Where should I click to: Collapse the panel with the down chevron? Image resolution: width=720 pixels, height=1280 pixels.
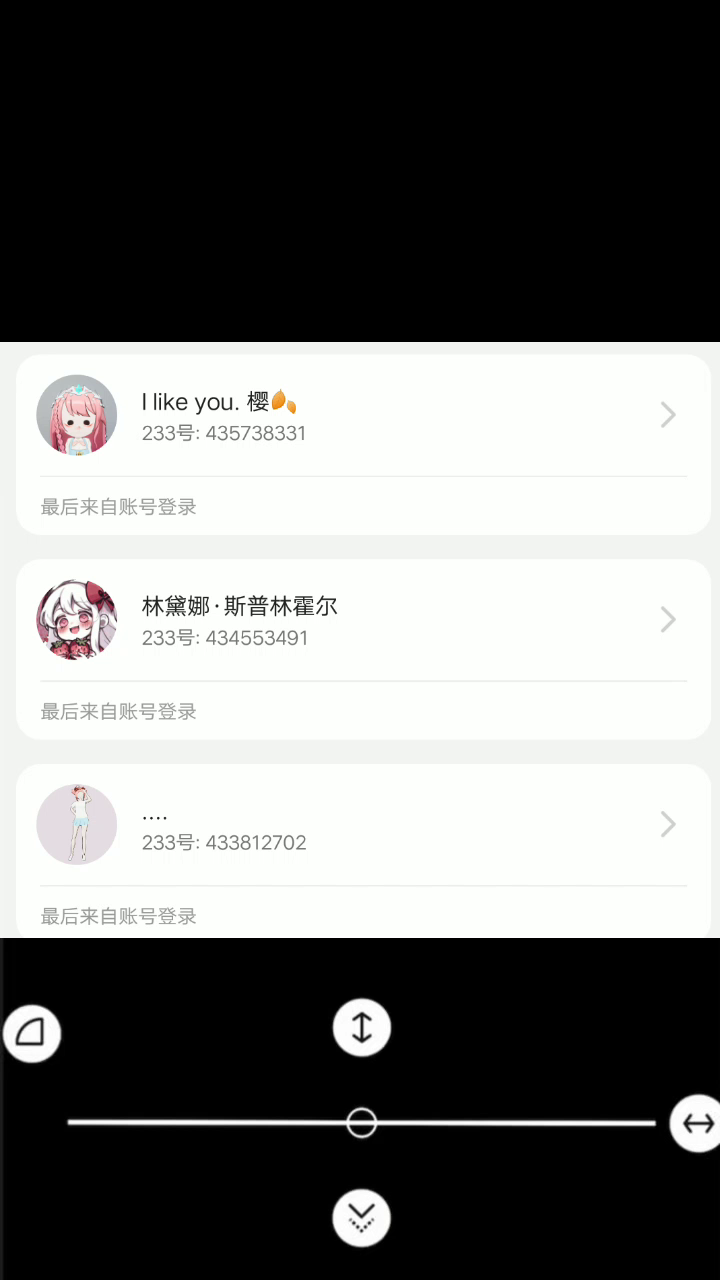click(361, 1217)
